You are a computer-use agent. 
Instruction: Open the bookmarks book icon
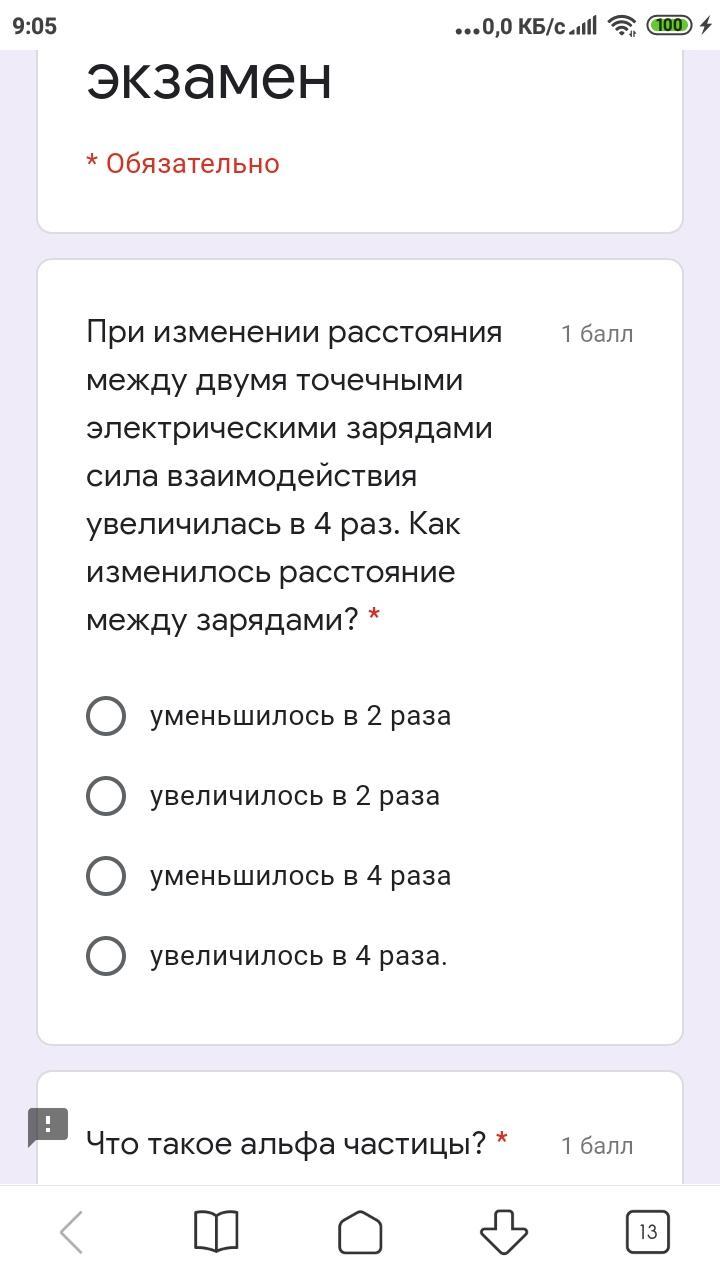click(216, 1232)
